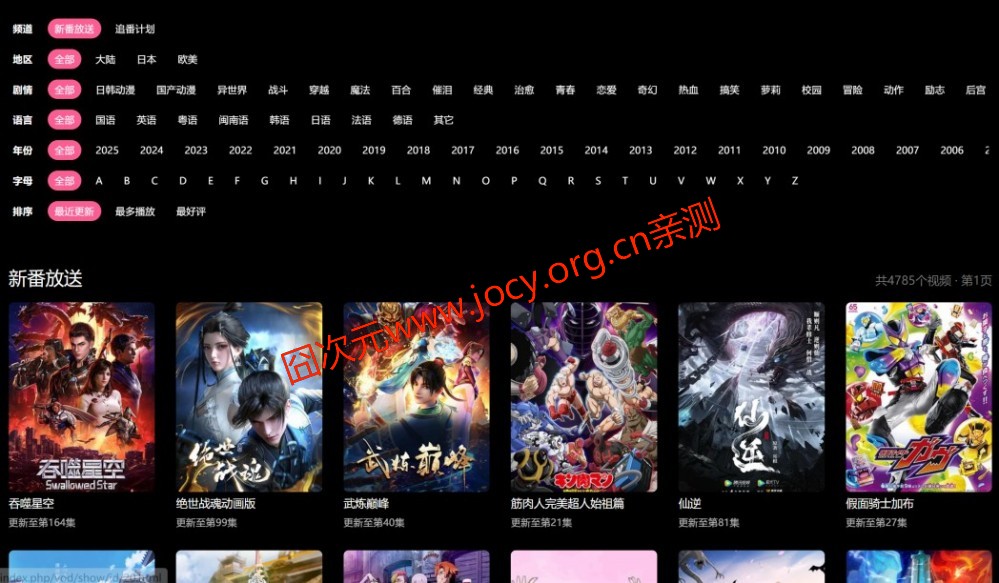This screenshot has width=999, height=583.
Task: Choose letter M in the alphabet filter
Action: point(426,181)
